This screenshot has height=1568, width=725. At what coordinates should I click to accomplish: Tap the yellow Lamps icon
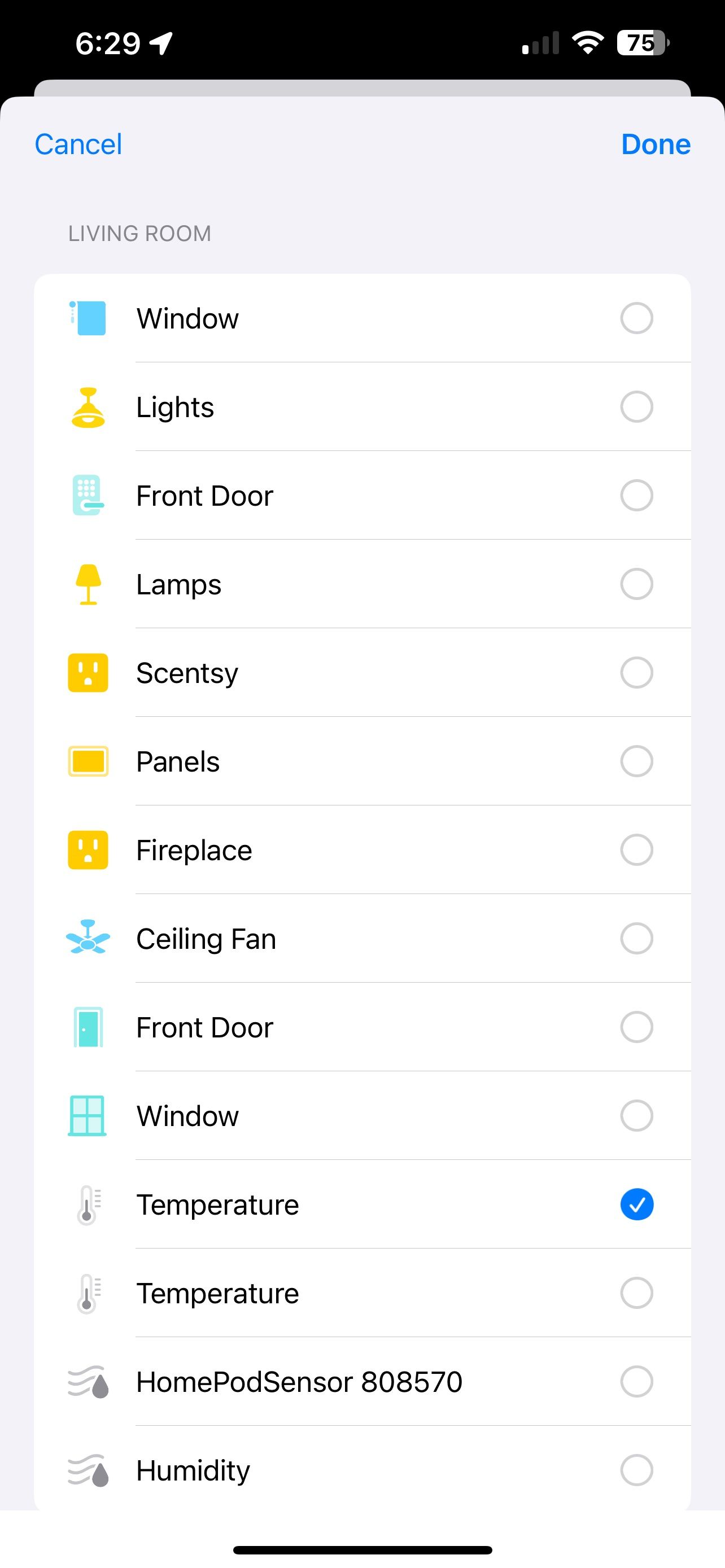(x=87, y=584)
